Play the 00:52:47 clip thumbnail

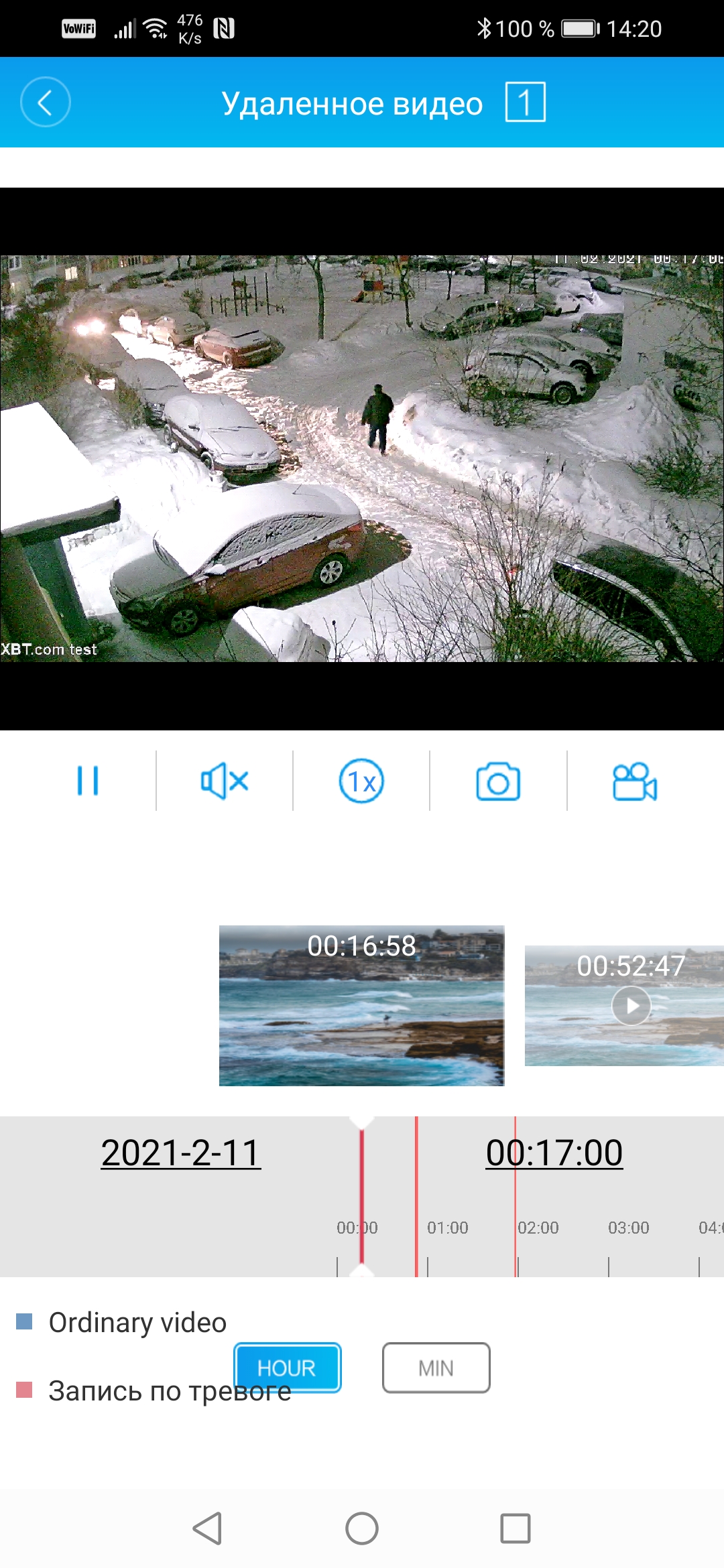(x=631, y=1006)
